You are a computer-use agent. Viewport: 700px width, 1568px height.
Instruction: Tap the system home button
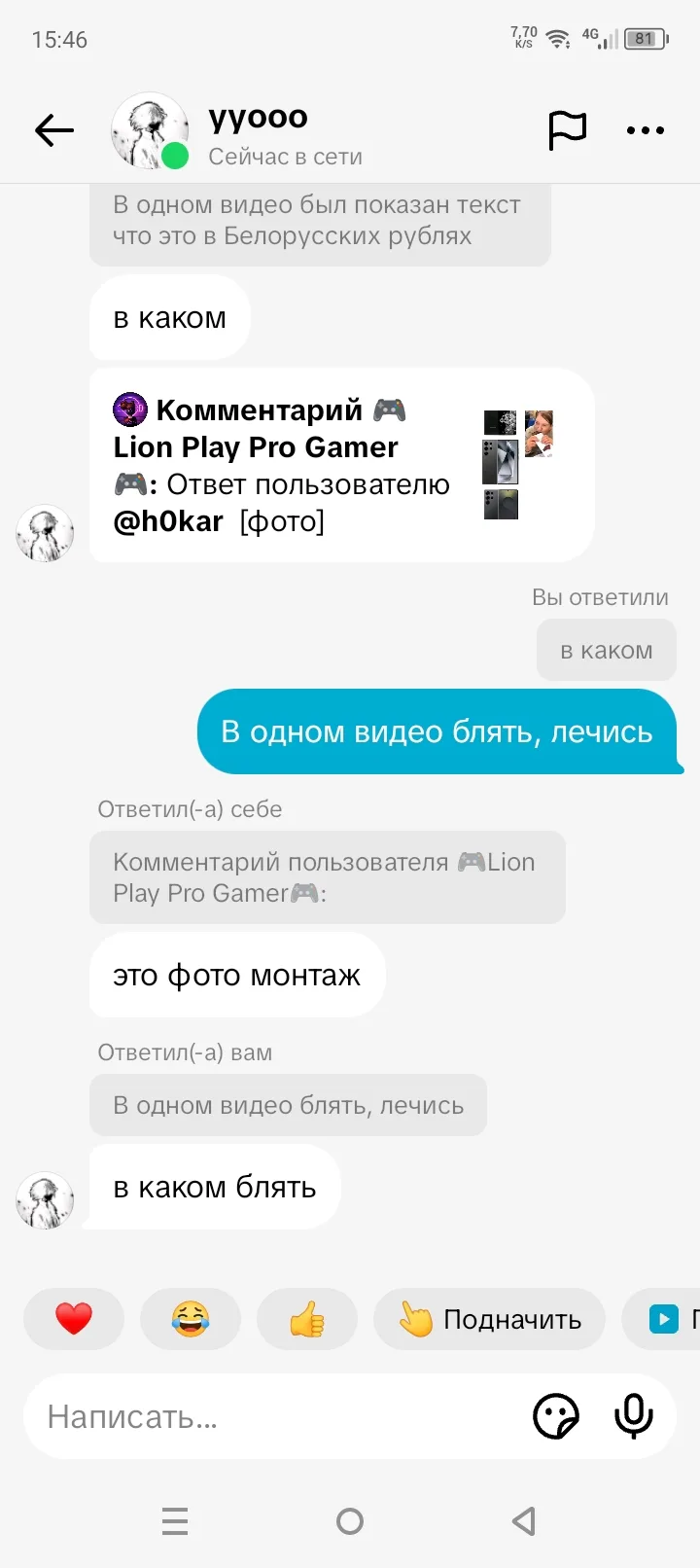(x=350, y=1521)
